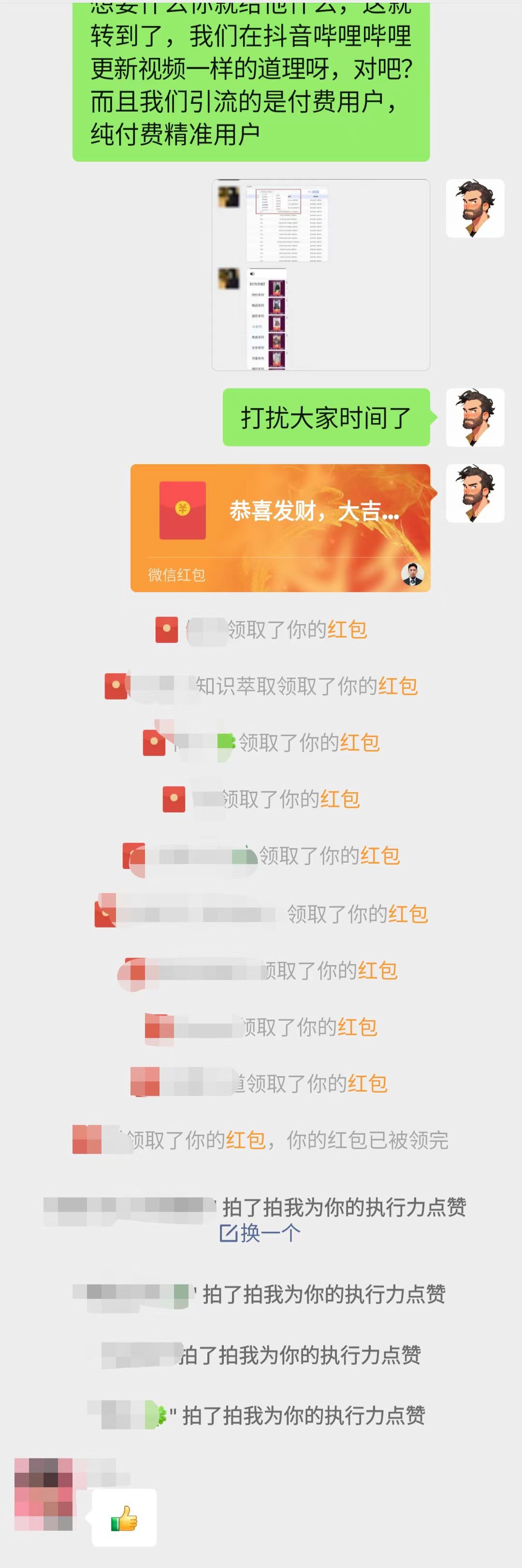Open the WeChat red packet 恭喜发财
This screenshot has width=522, height=1568.
(280, 527)
